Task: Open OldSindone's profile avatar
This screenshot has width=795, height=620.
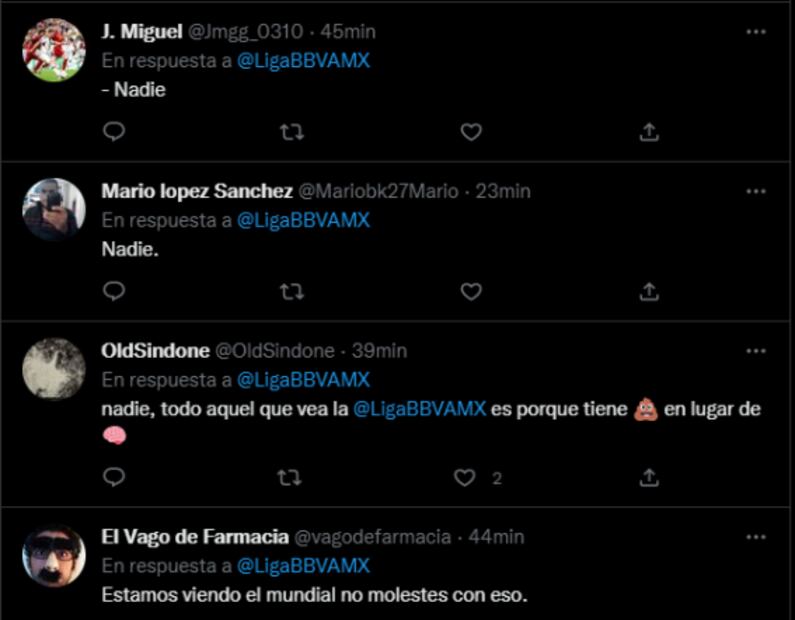Action: 54,368
